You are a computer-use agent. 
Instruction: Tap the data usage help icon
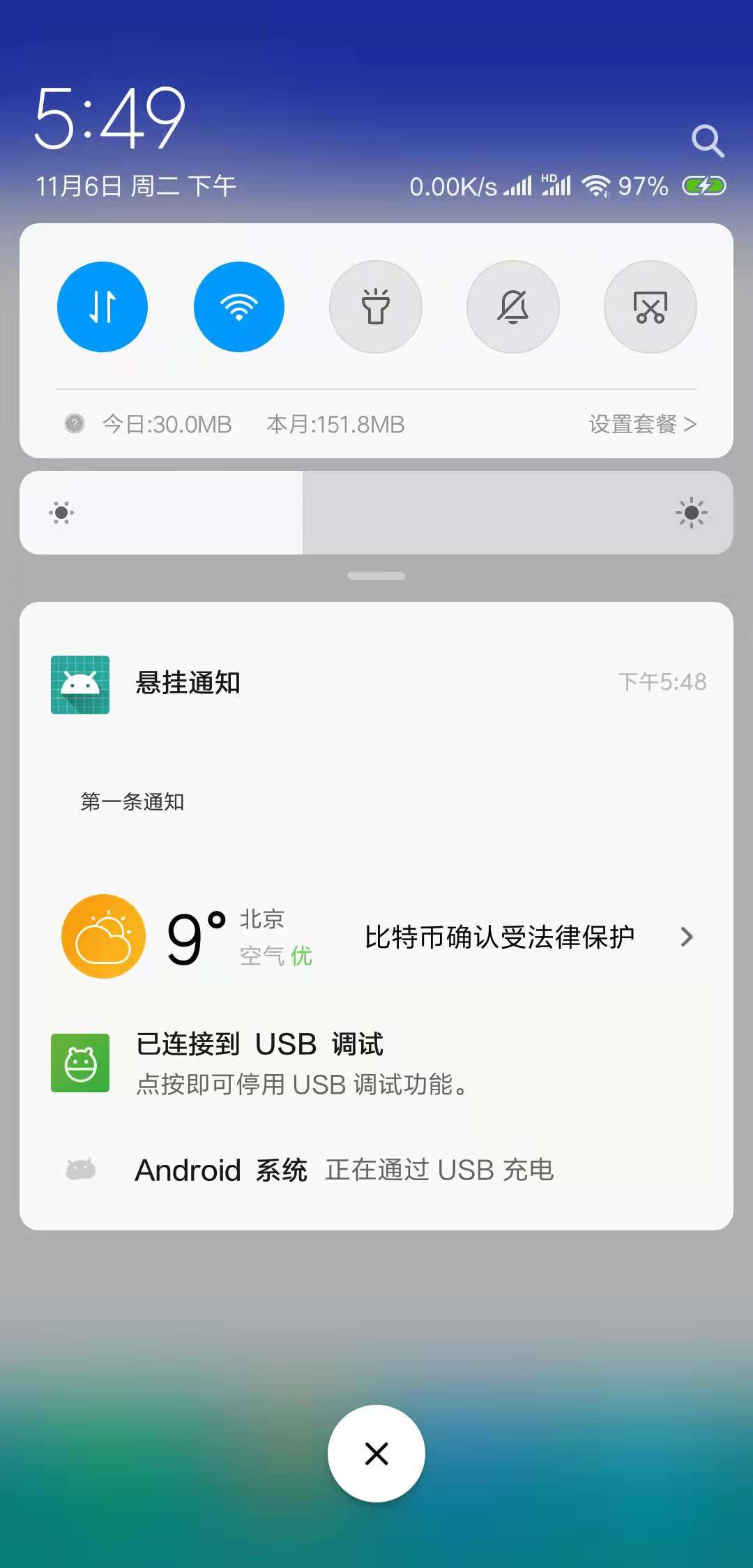[75, 423]
